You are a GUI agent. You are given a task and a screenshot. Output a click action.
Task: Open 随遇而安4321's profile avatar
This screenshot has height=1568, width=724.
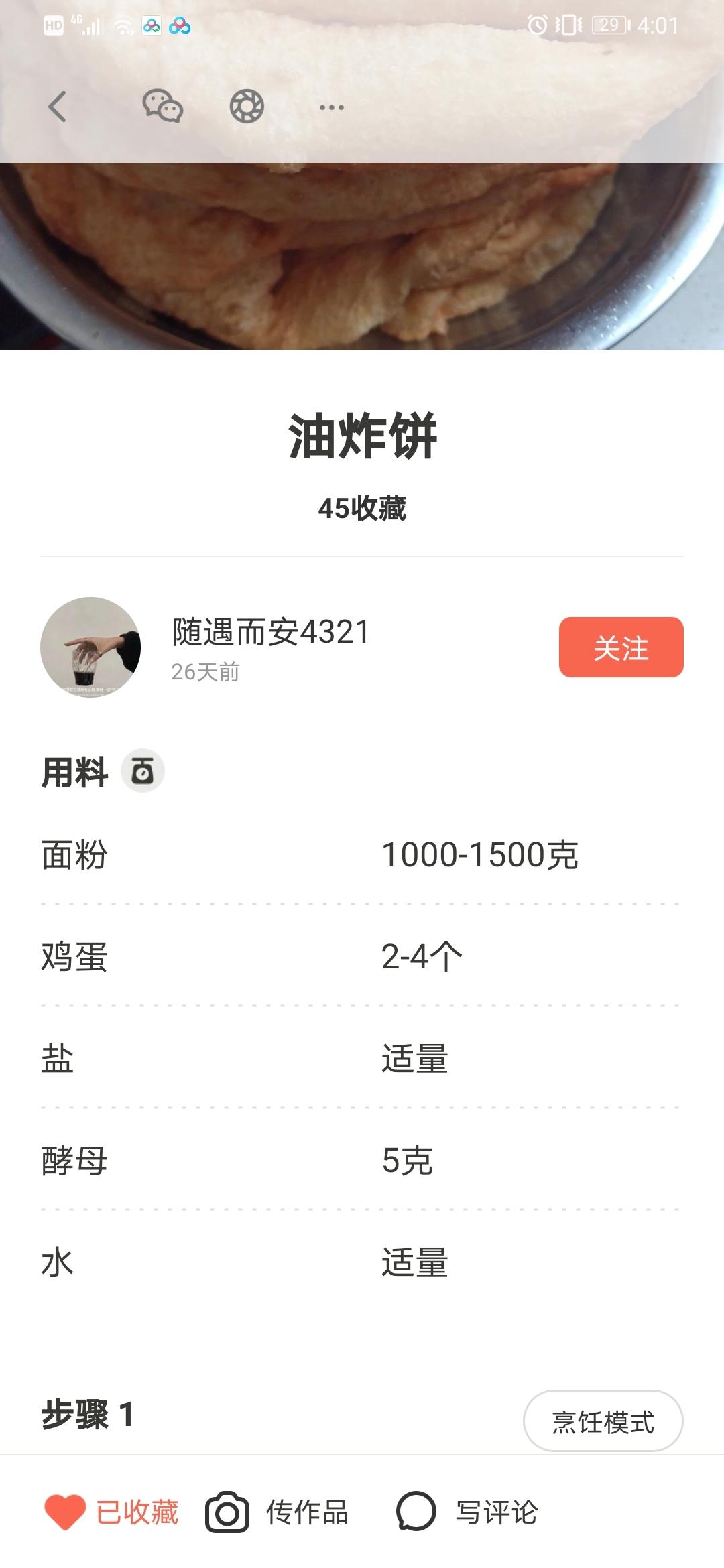[x=90, y=647]
